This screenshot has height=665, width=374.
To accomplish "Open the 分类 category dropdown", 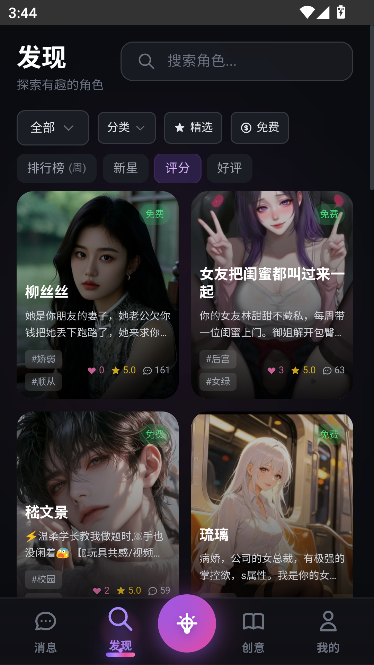I will tap(127, 128).
